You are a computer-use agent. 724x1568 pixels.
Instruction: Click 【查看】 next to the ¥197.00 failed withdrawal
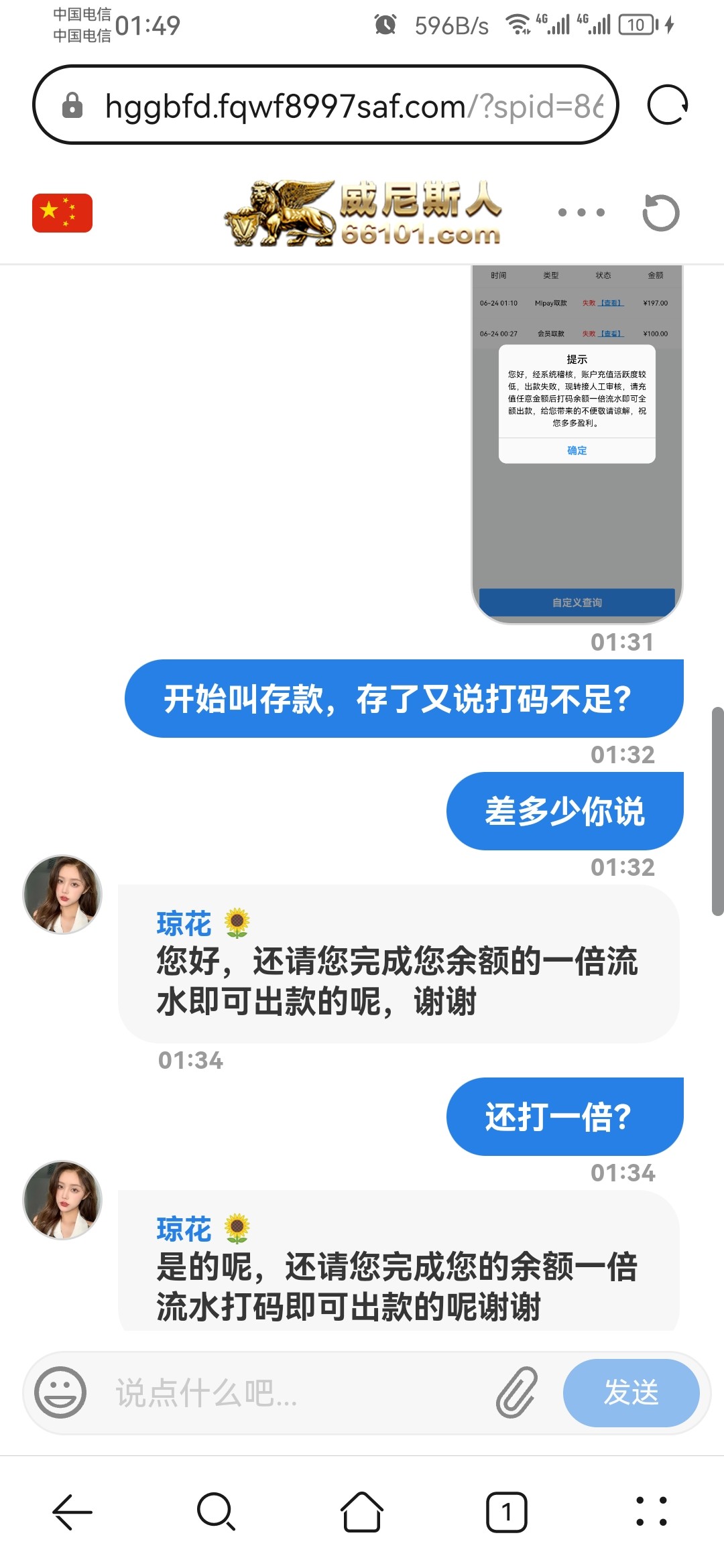pyautogui.click(x=611, y=303)
